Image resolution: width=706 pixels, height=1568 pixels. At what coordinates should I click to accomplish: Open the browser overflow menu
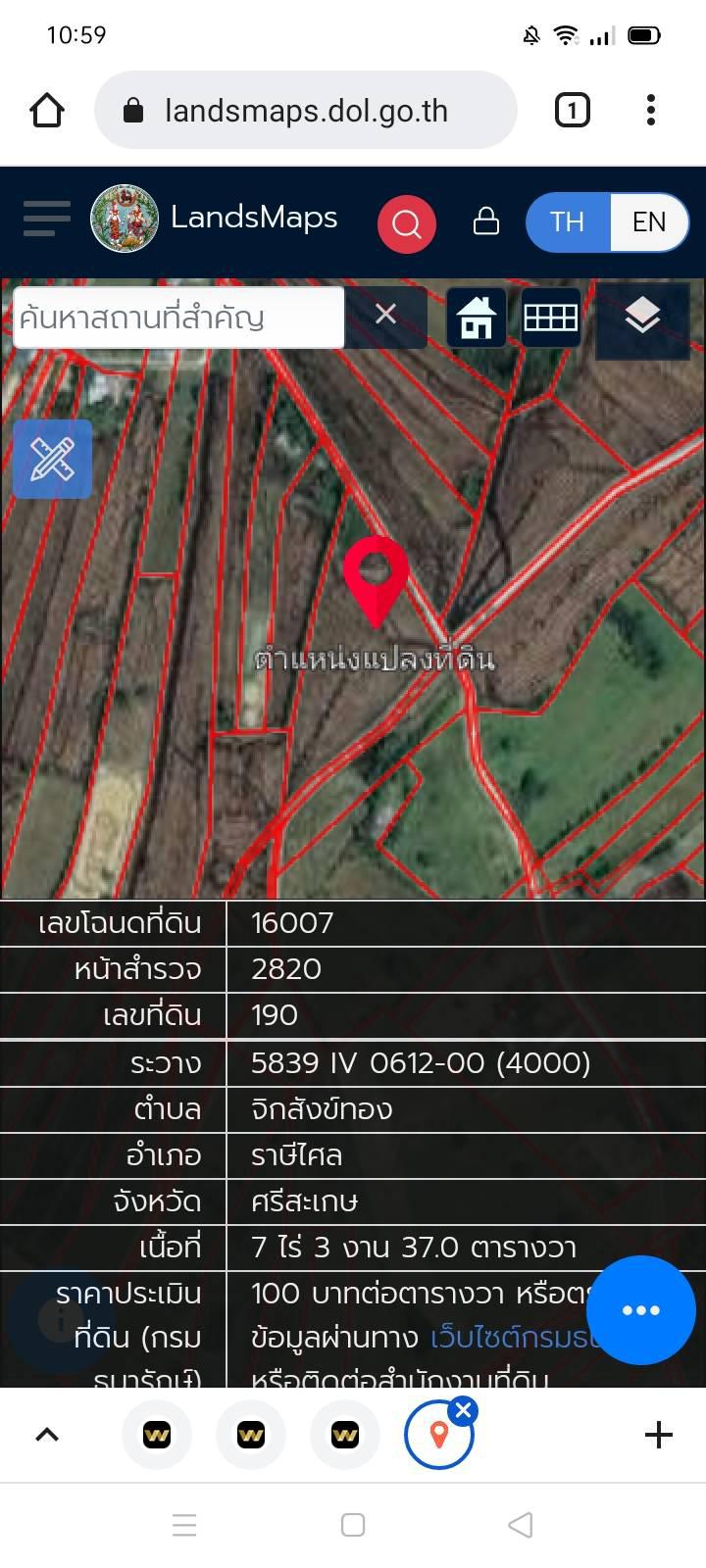click(651, 111)
